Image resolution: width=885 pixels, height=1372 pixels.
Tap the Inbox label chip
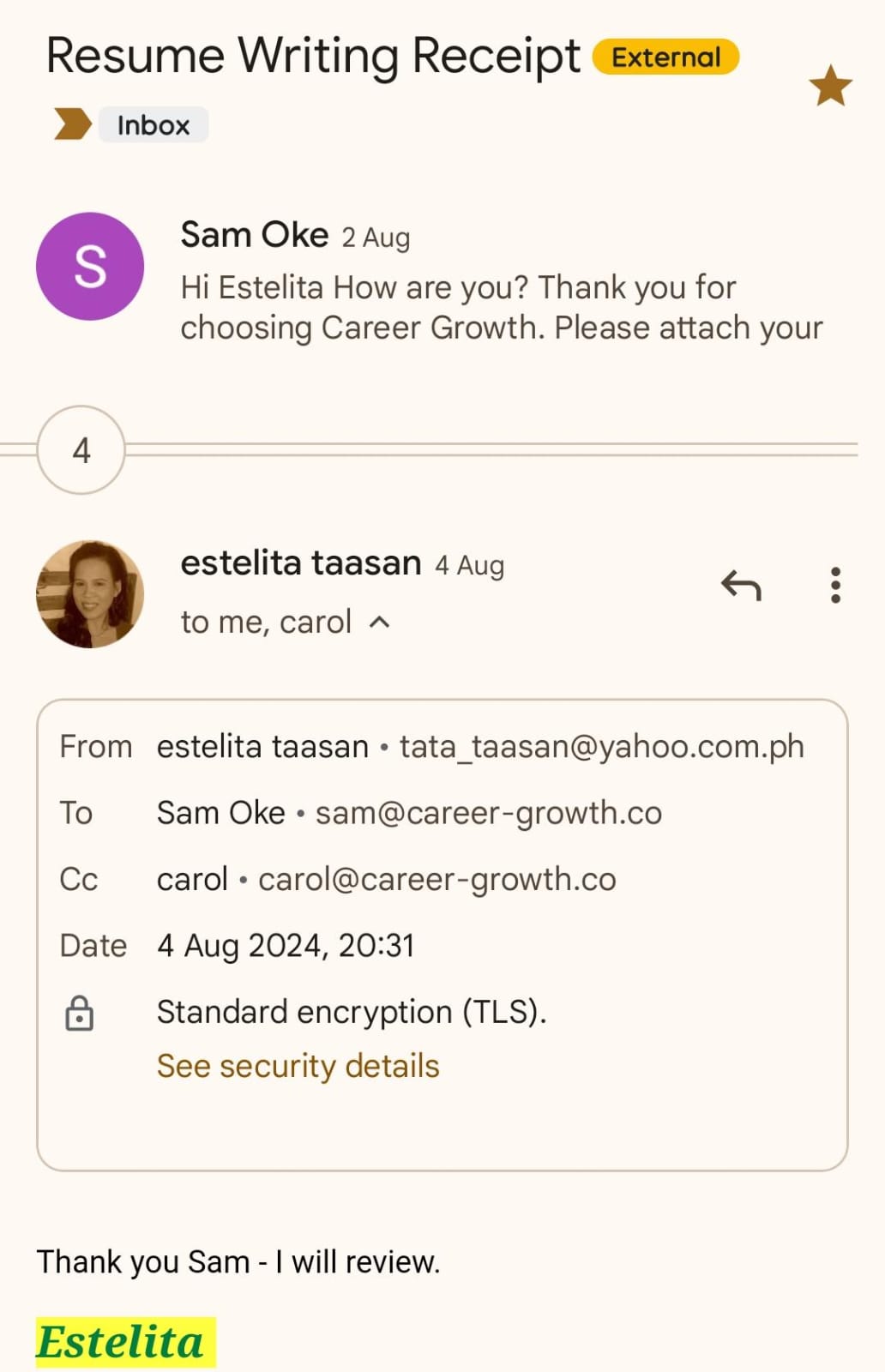coord(153,125)
